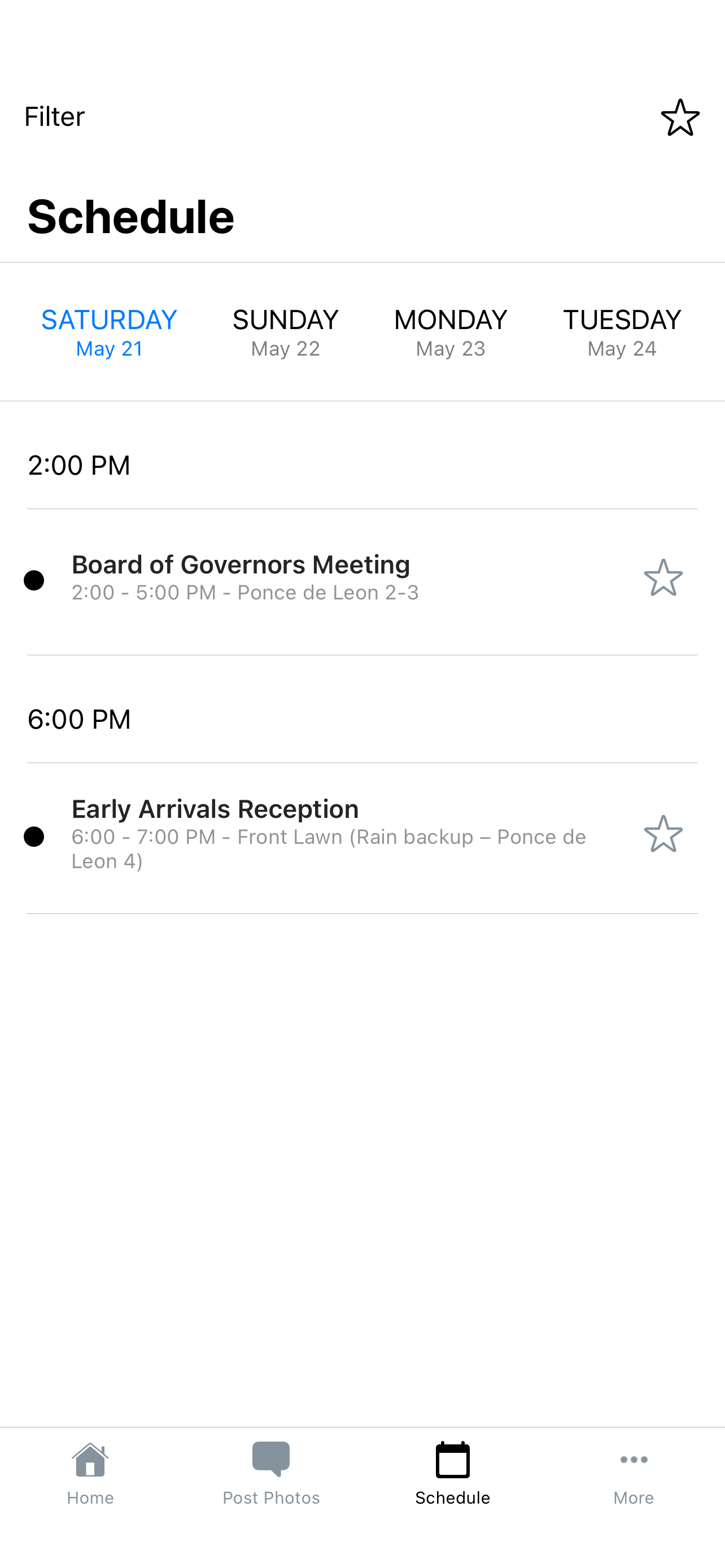Go to the Home tab

[90, 1473]
